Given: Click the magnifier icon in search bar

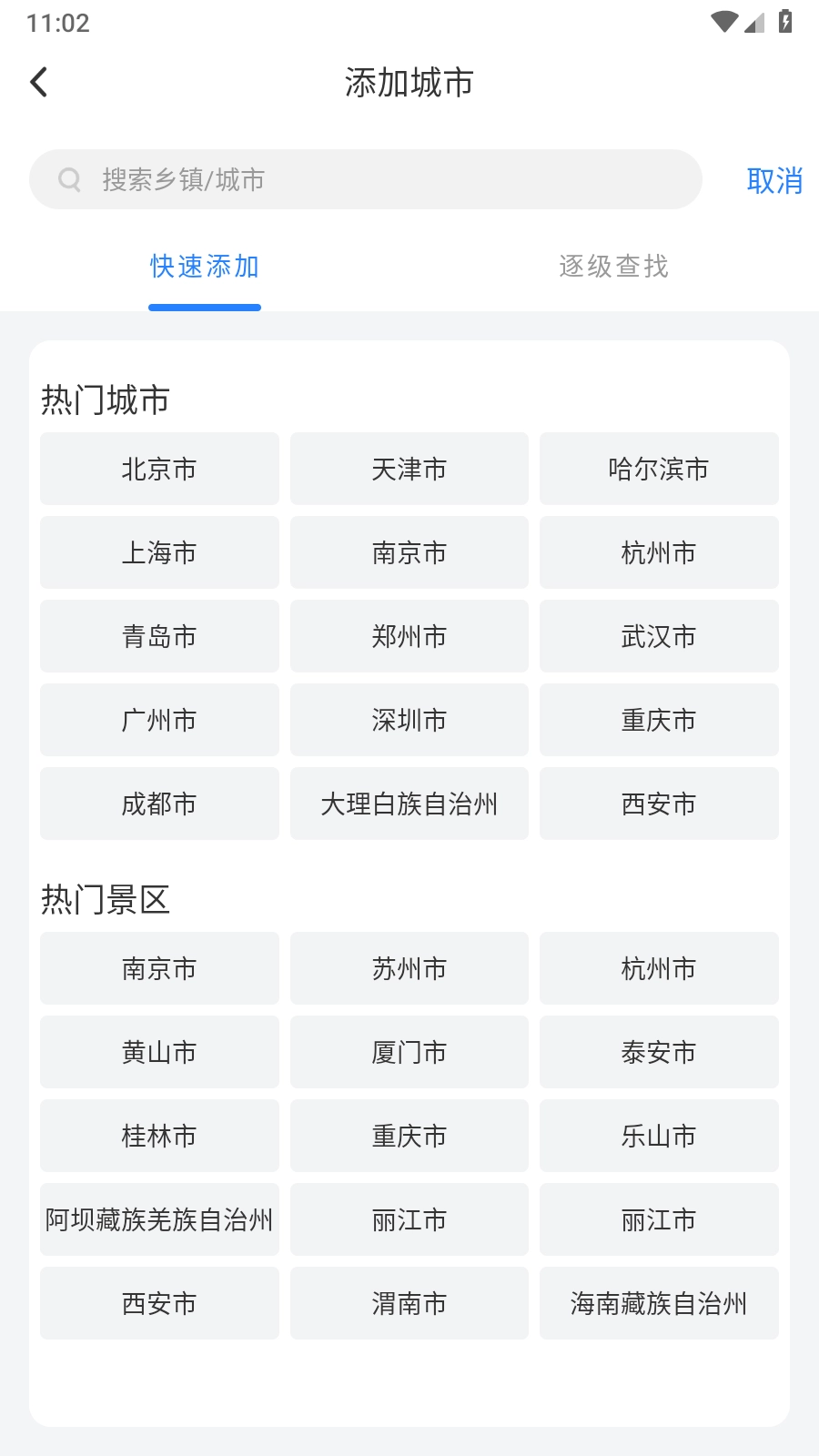Looking at the screenshot, I should (x=70, y=179).
